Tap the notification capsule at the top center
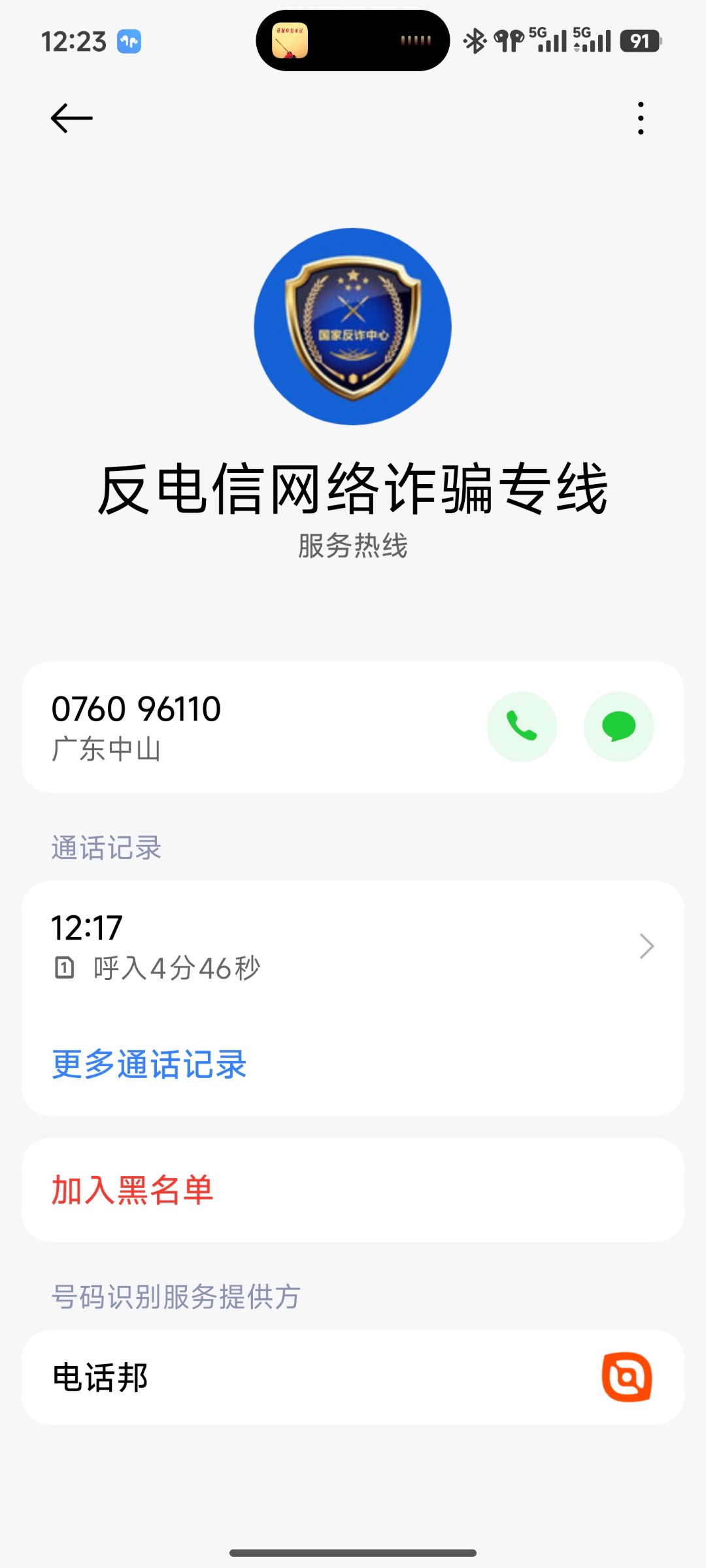 [353, 41]
